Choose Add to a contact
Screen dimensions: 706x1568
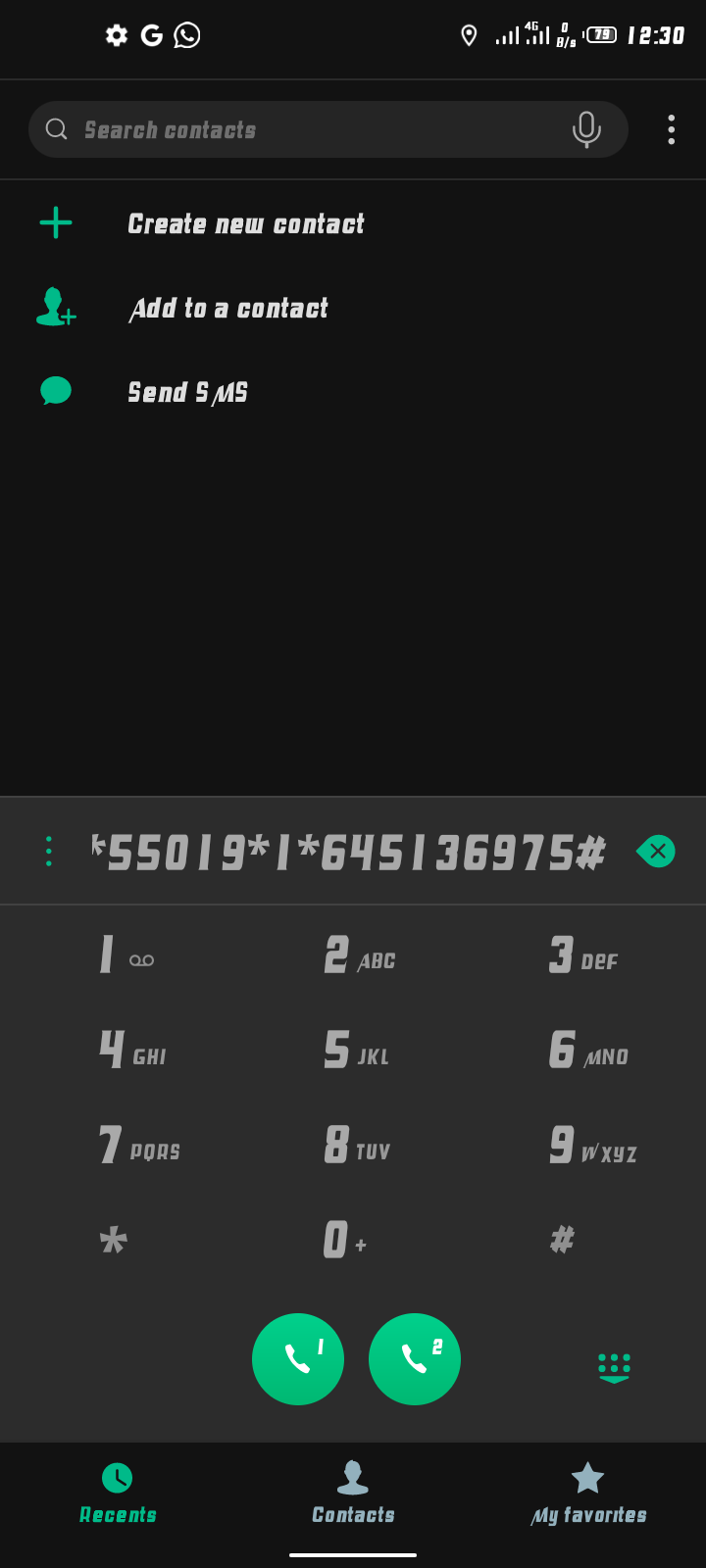(x=227, y=308)
